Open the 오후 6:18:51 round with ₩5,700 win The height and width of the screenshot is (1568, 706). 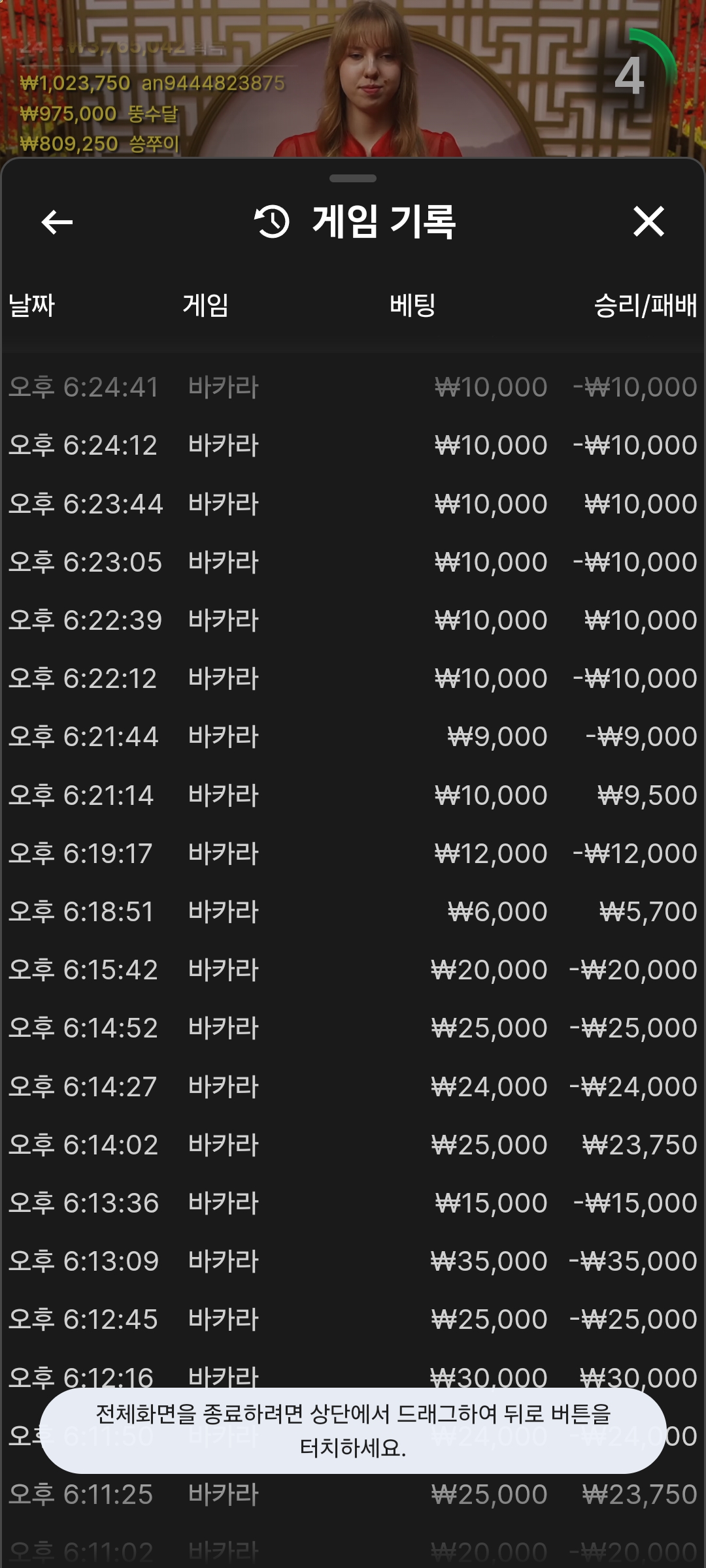353,911
